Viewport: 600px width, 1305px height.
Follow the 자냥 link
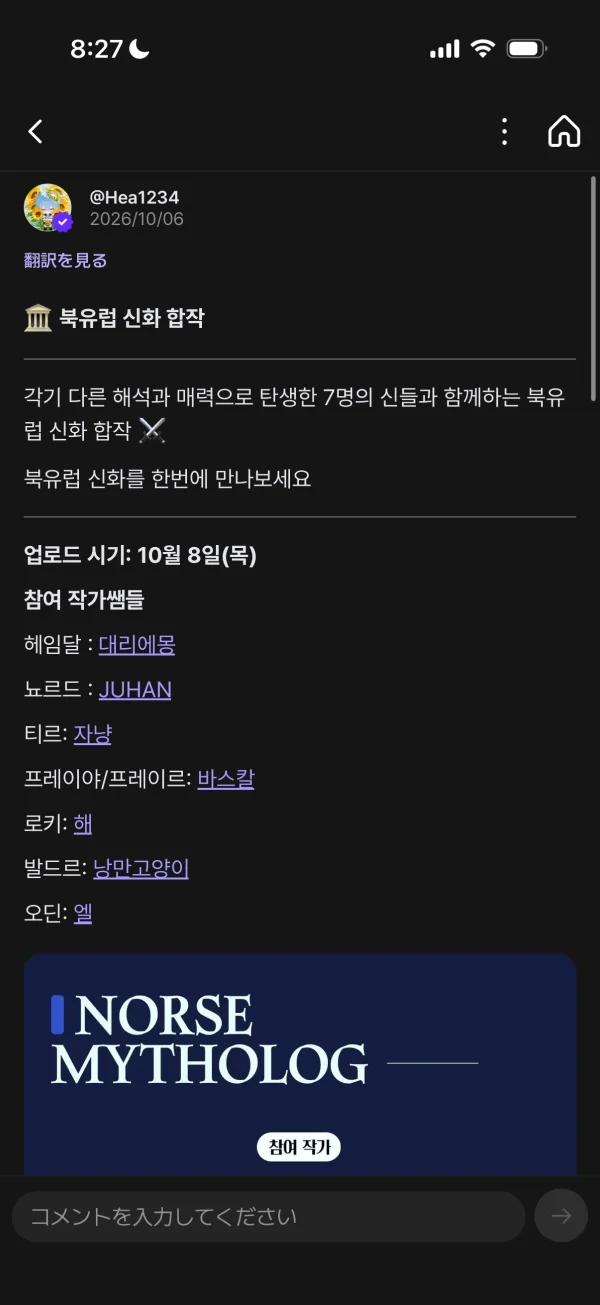pos(93,734)
